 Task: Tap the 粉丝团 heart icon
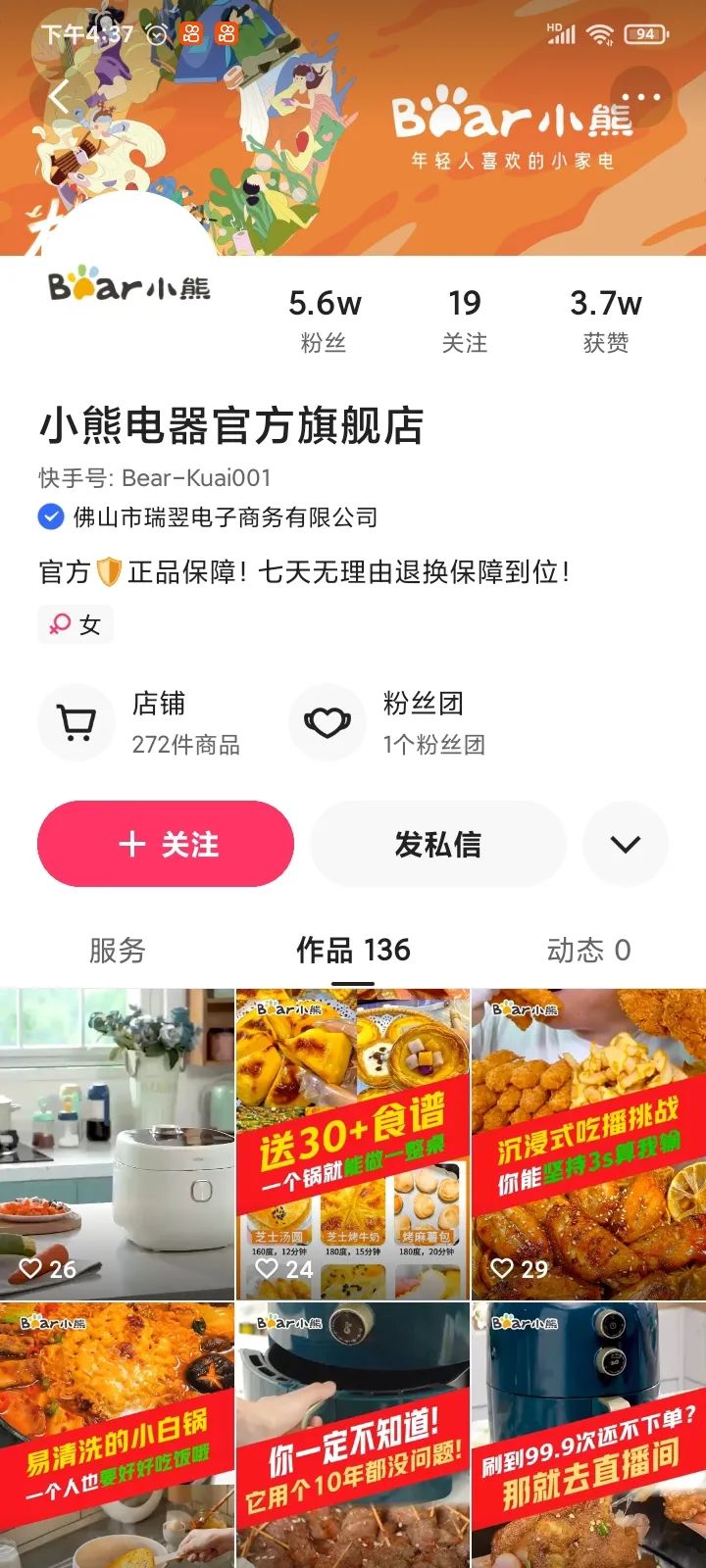coord(328,721)
